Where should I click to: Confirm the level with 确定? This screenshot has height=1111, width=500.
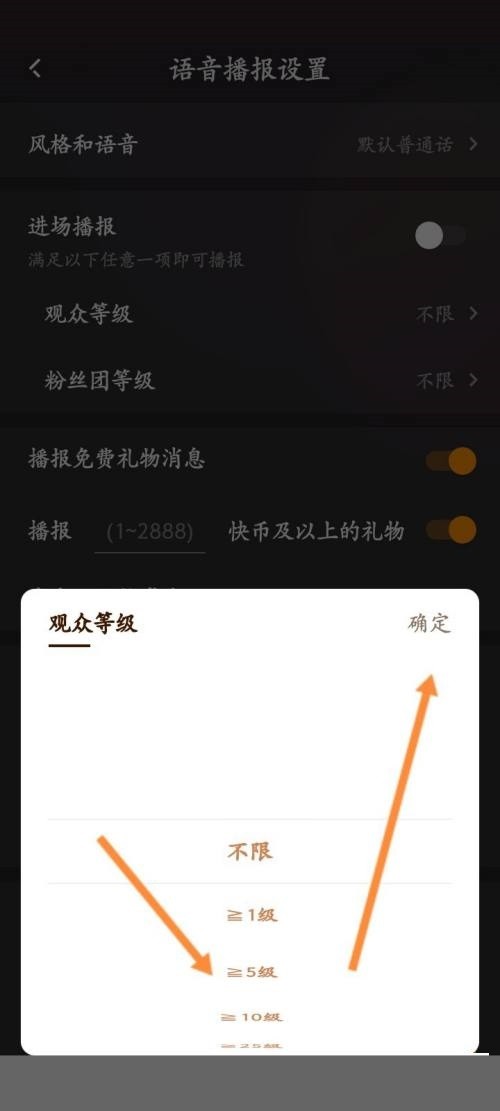(429, 624)
